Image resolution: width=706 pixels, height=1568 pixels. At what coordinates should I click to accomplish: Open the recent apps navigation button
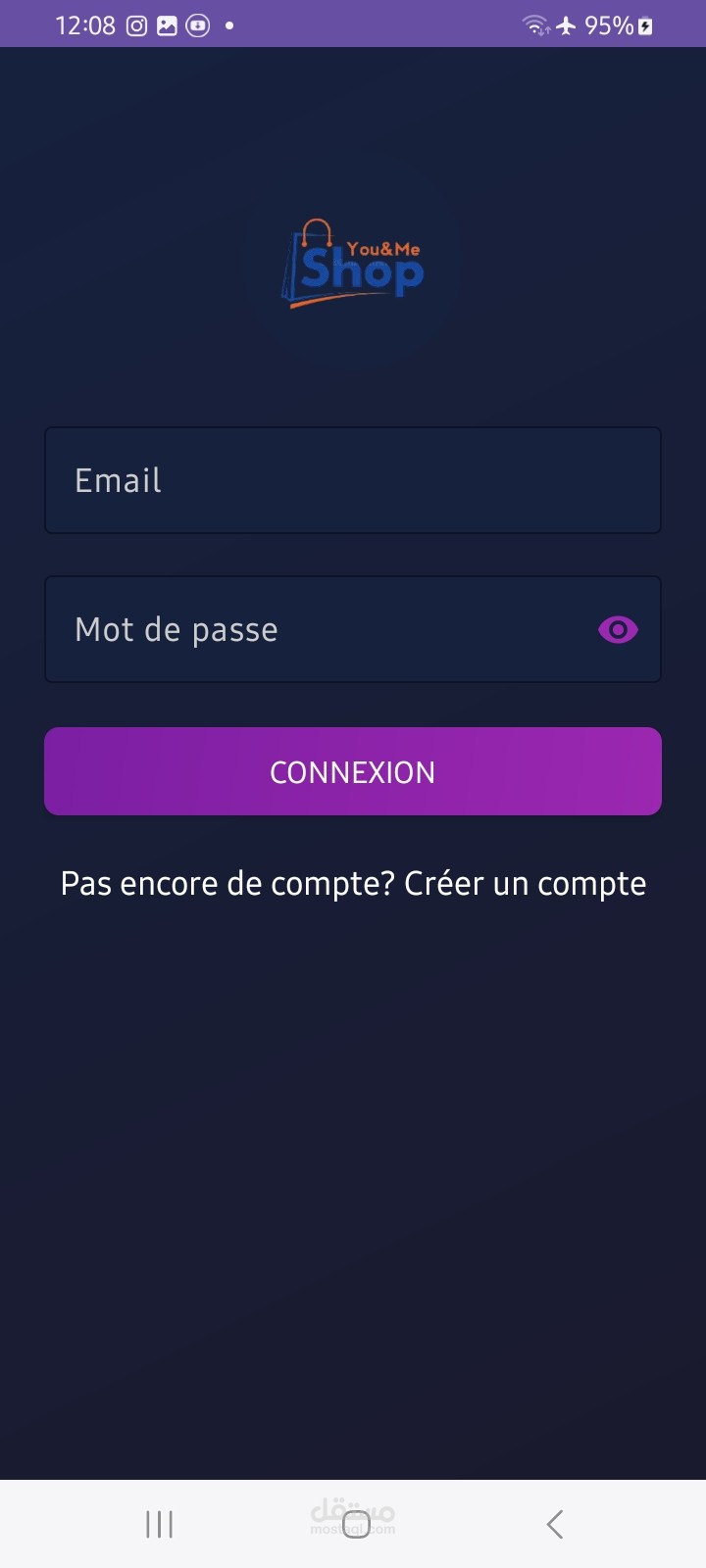pyautogui.click(x=157, y=1523)
